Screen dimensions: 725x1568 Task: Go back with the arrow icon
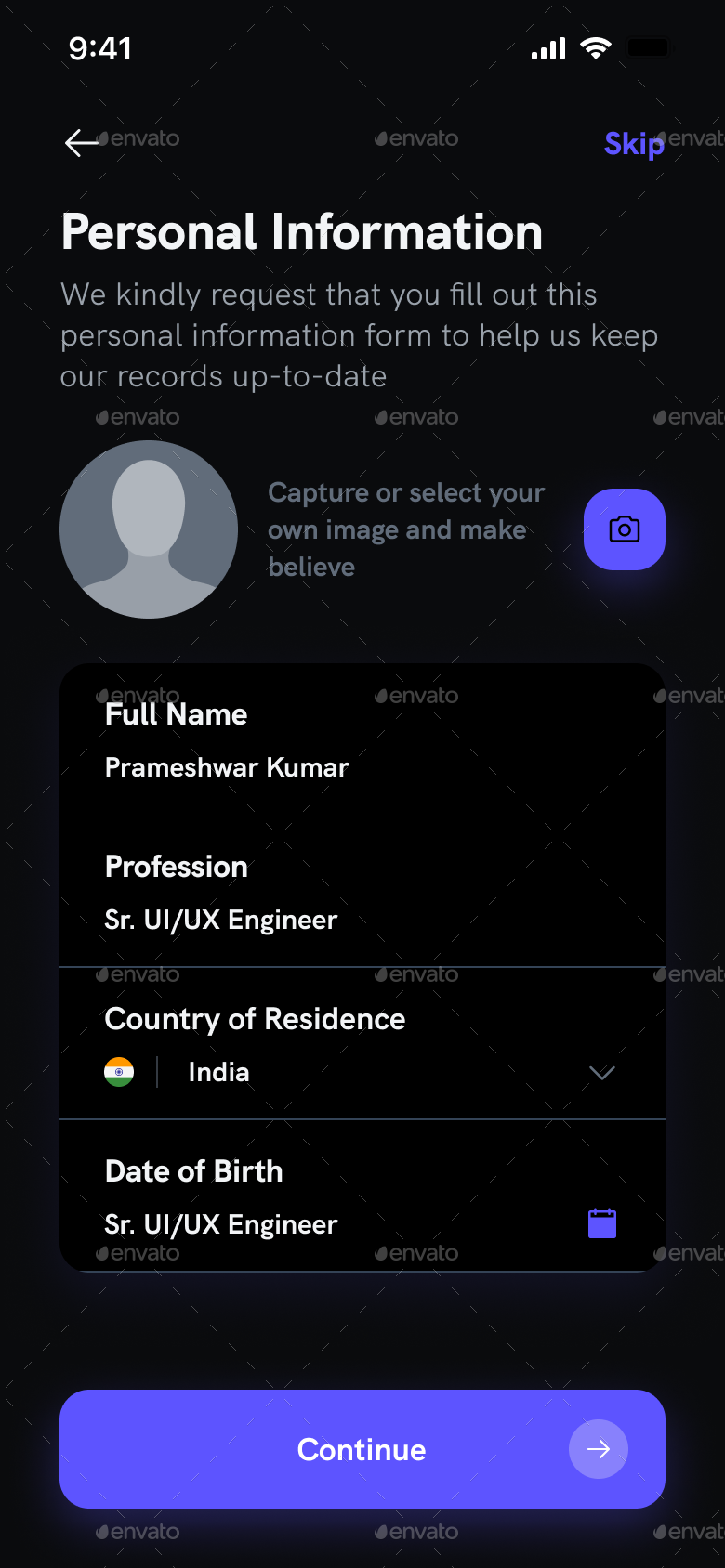pyautogui.click(x=82, y=142)
